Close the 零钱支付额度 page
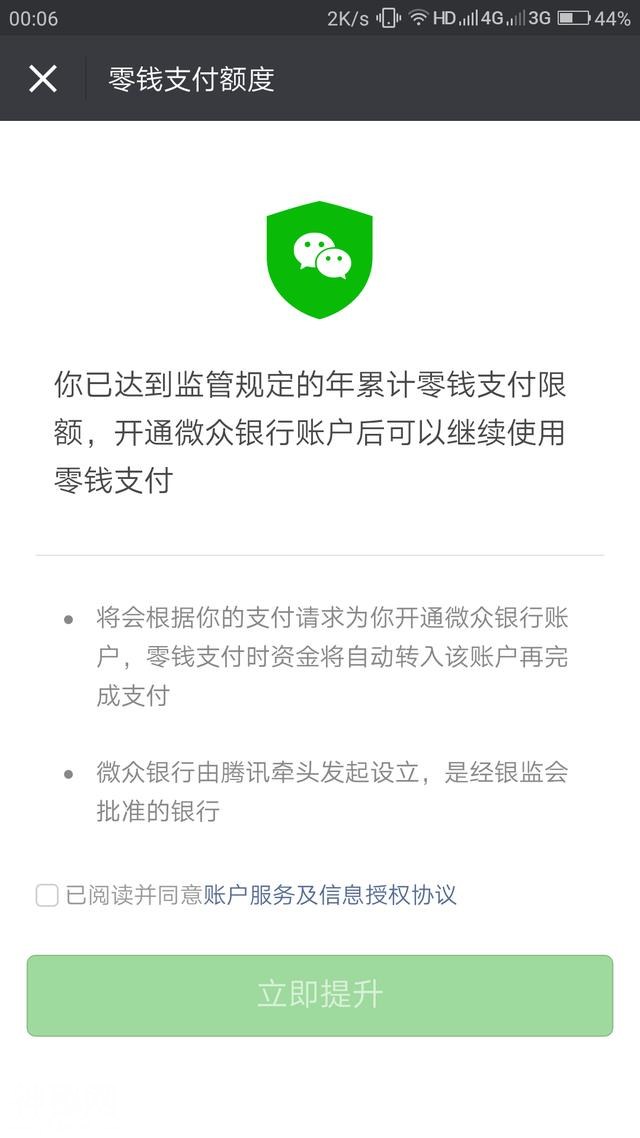The height and width of the screenshot is (1138, 640). [43, 79]
